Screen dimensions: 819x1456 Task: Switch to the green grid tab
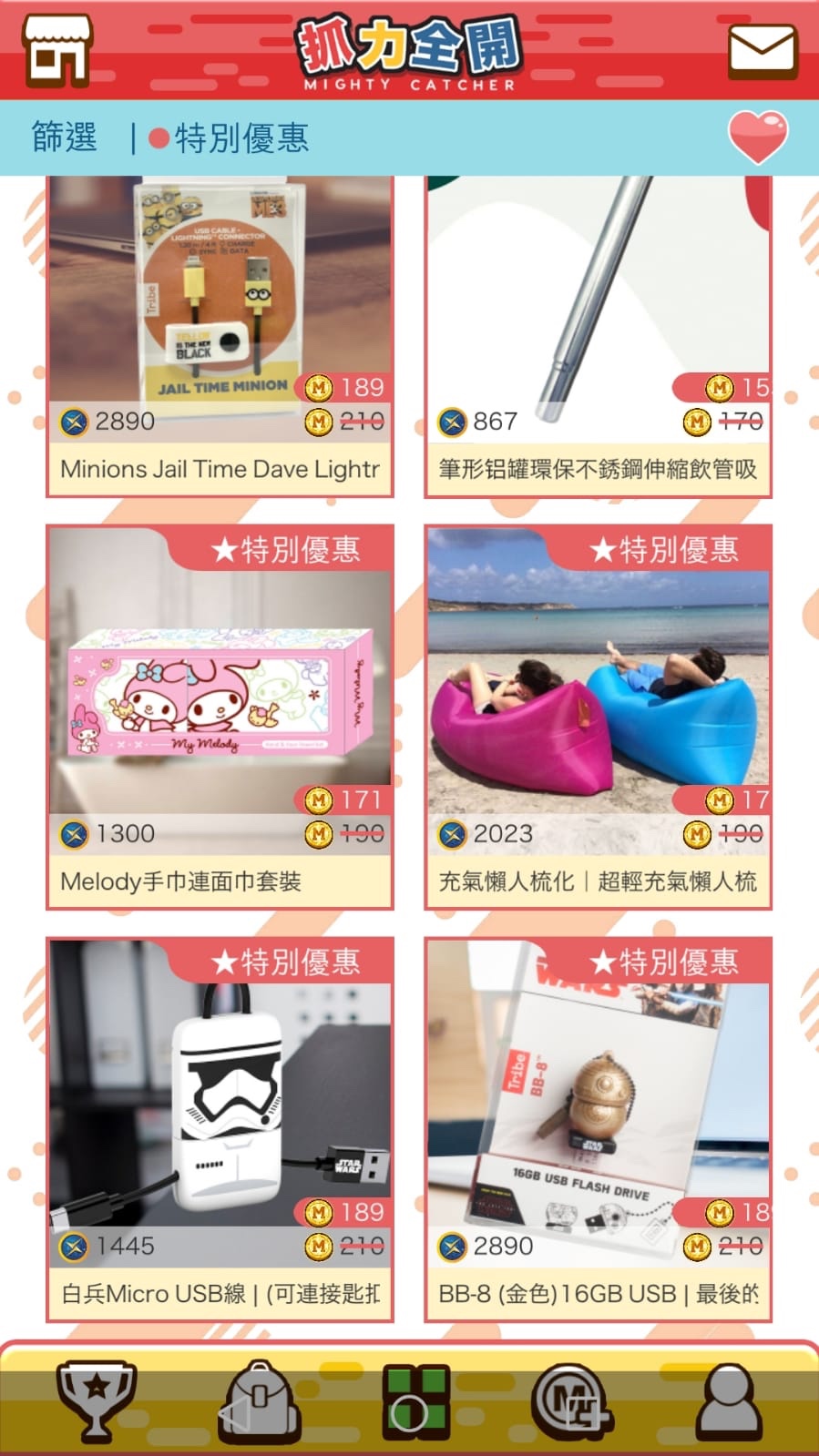coord(415,1400)
